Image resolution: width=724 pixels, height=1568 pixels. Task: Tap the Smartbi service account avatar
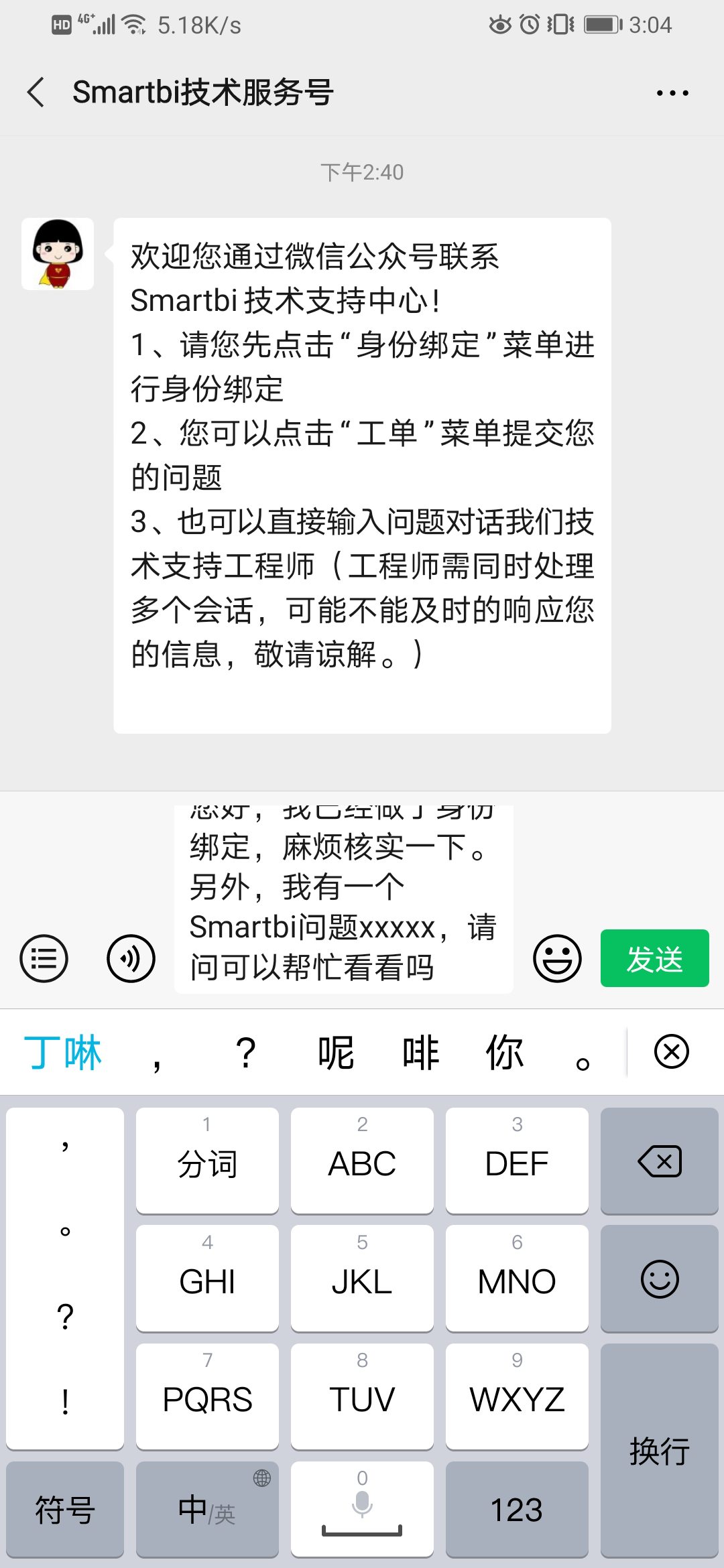pyautogui.click(x=58, y=254)
